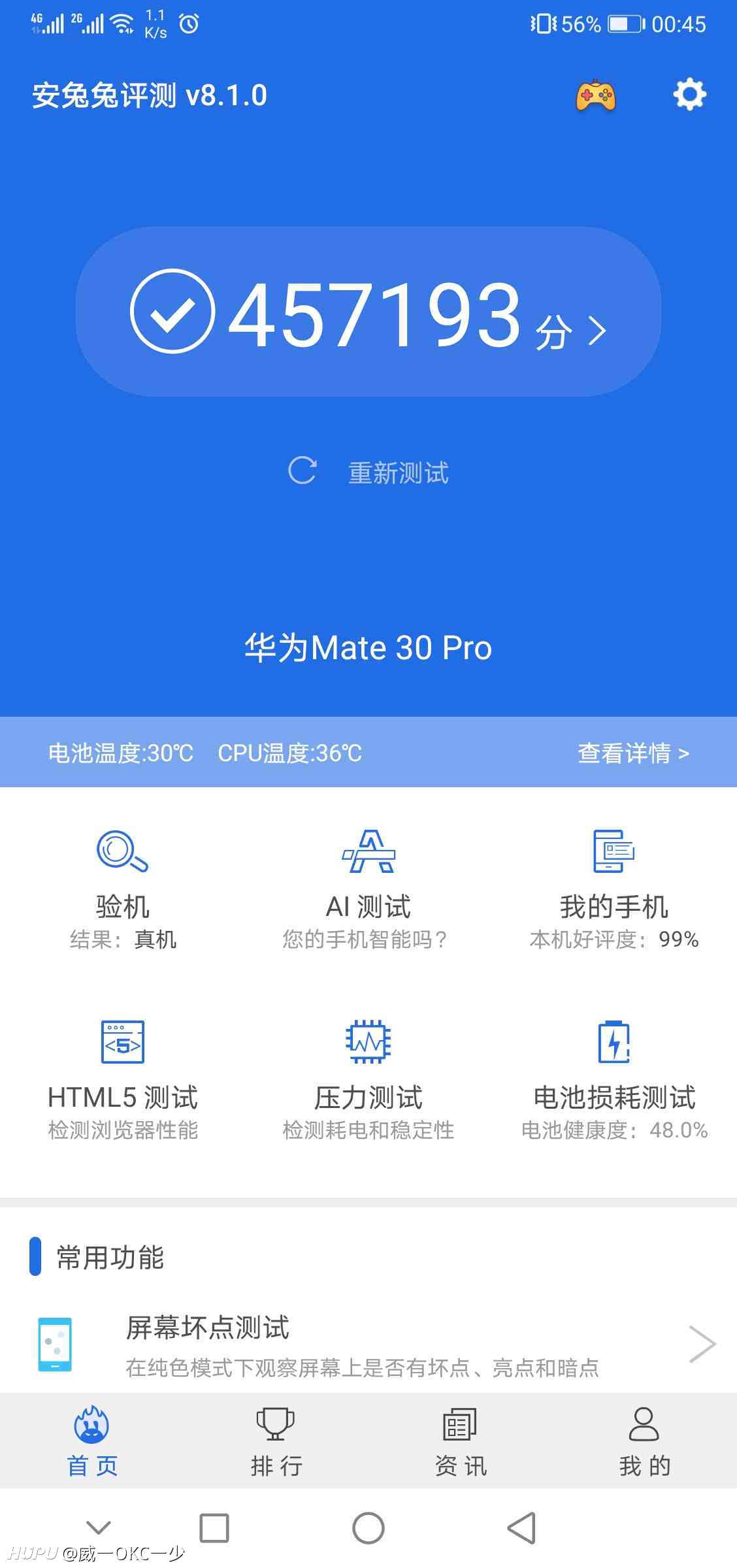Switch to the 我的 tab
The height and width of the screenshot is (1568, 737).
(x=645, y=1443)
